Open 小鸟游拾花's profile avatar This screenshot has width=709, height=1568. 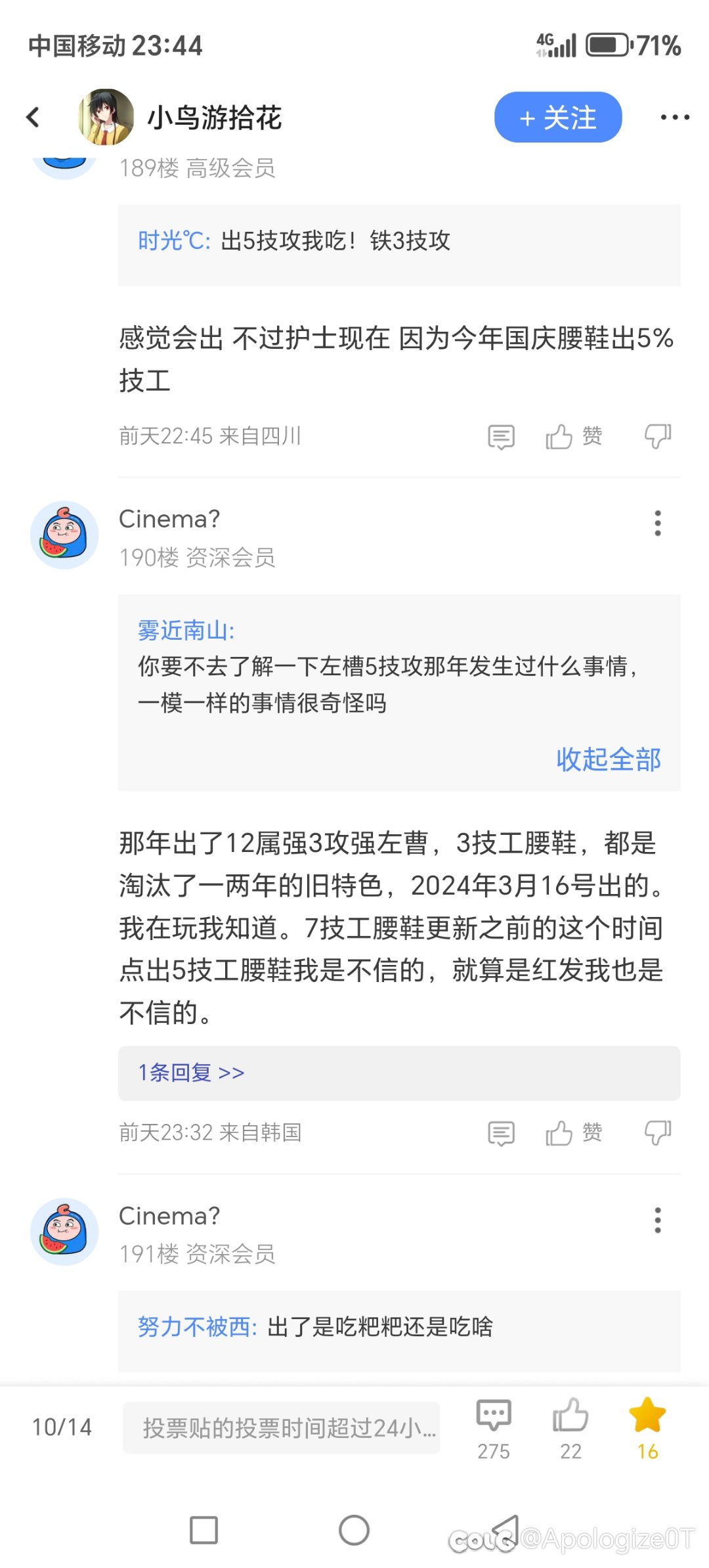tap(106, 117)
